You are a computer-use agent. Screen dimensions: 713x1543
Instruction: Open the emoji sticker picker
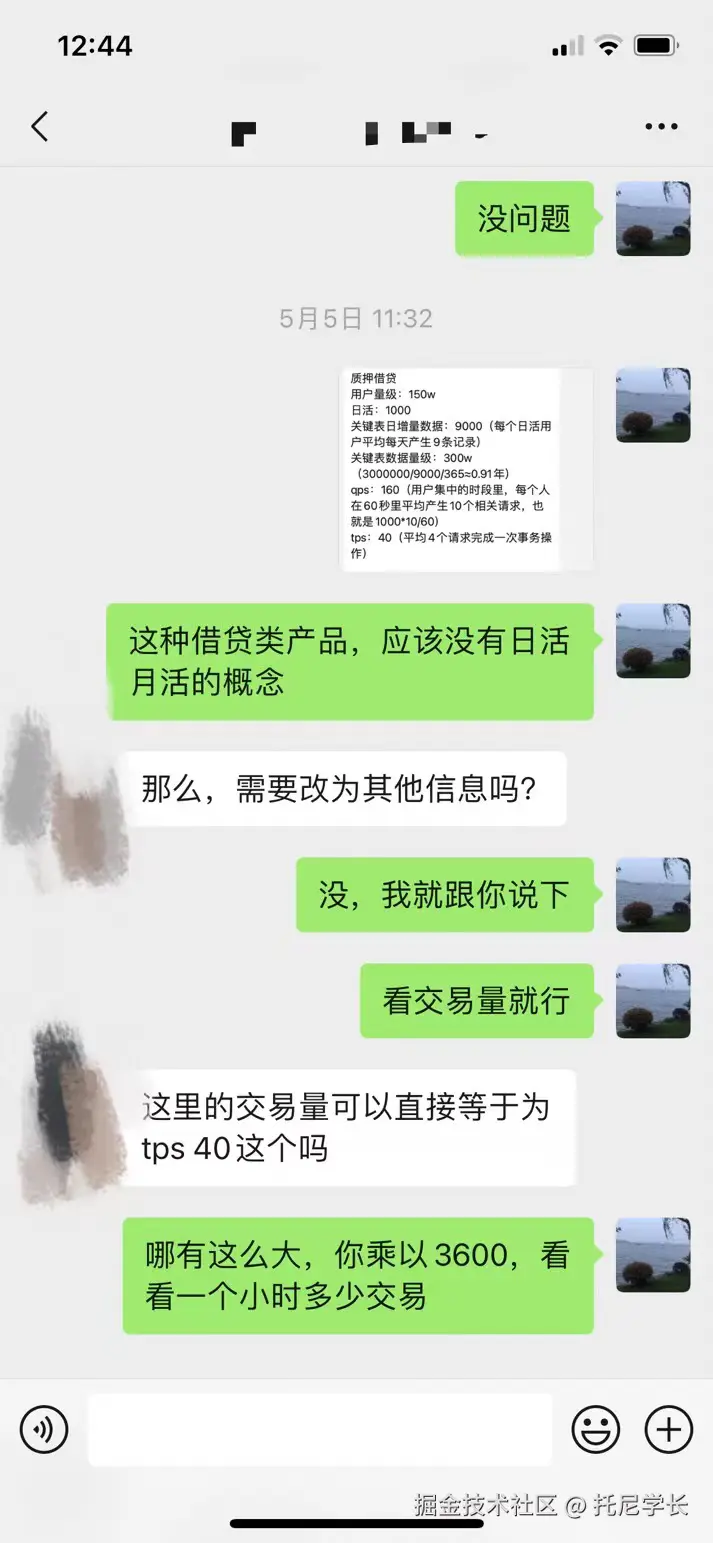595,1429
